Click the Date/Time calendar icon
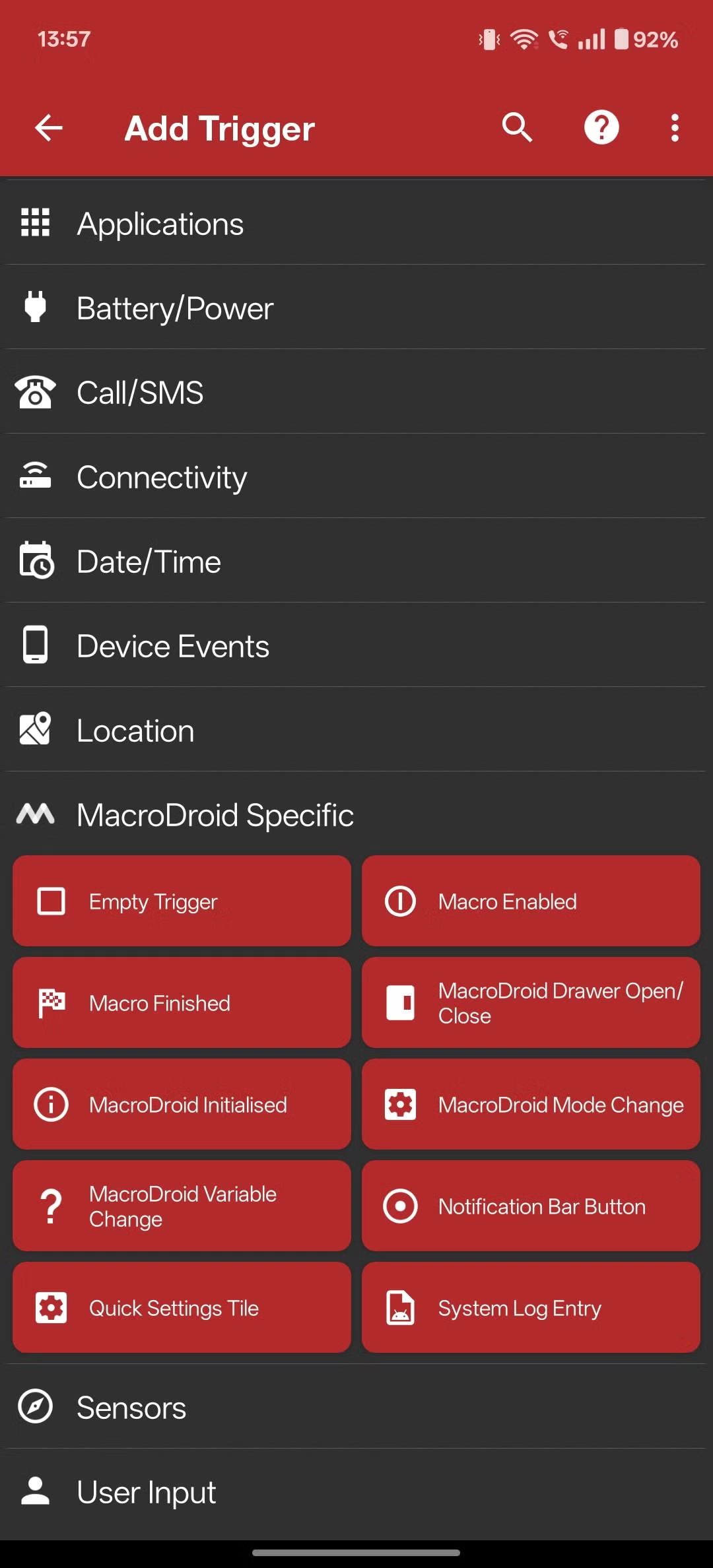This screenshot has height=1568, width=713. pos(34,560)
